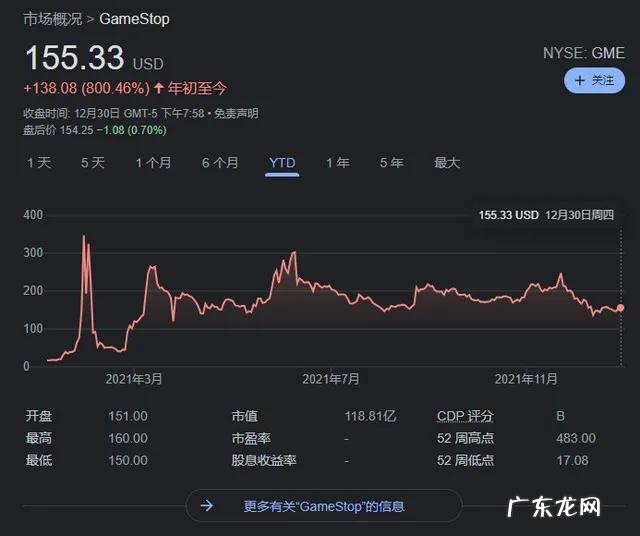Follow the GME stock with 关注

pos(594,80)
